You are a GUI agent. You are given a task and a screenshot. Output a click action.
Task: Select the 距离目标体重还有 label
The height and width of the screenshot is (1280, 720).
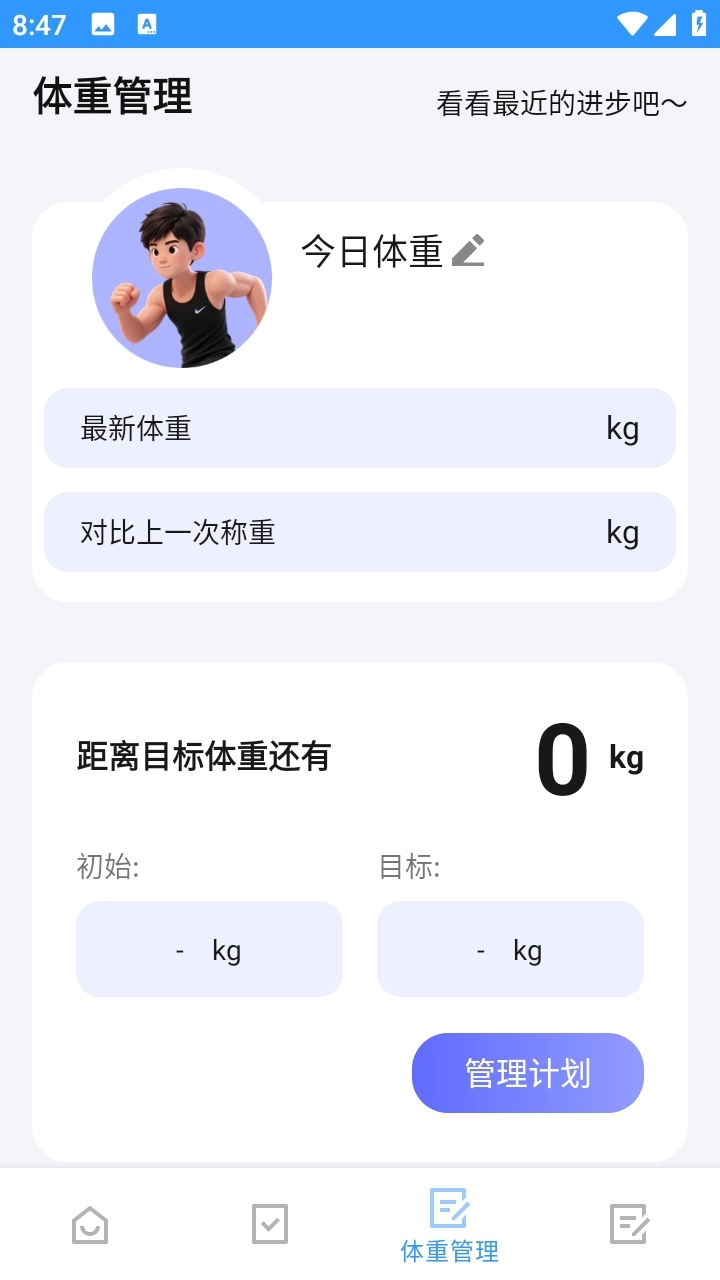coord(205,758)
